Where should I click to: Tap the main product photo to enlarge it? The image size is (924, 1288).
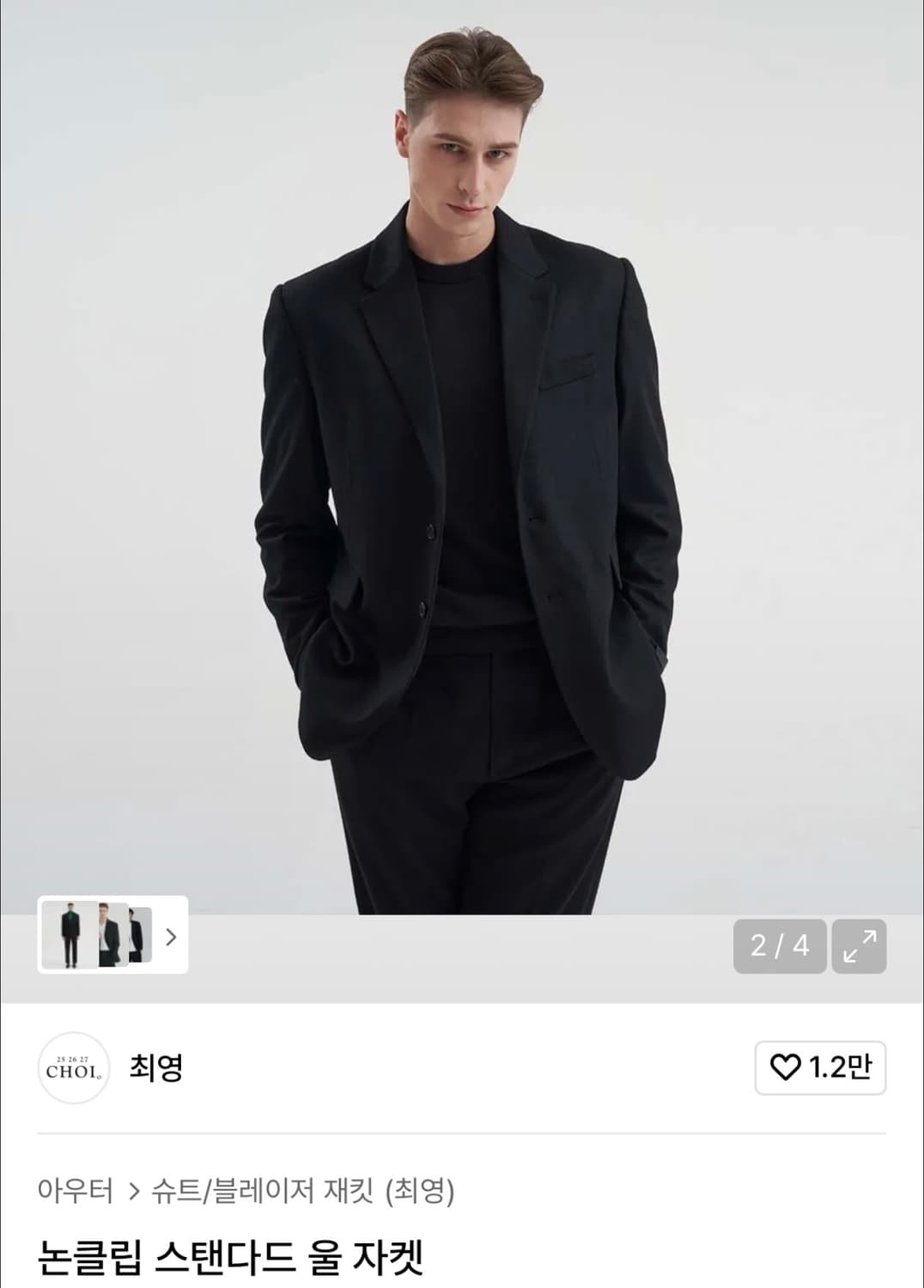pos(462,472)
